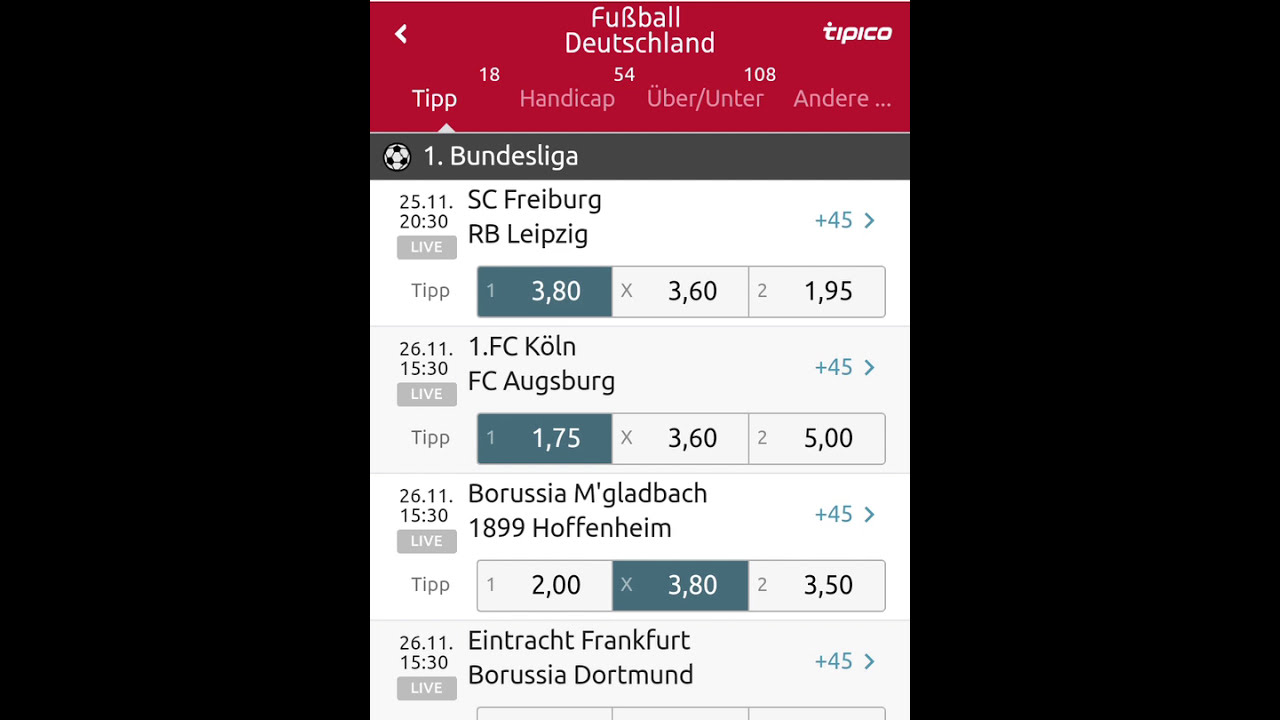
Task: Pick draw 3,80 for M'gladbach vs Hoffenheim
Action: pos(680,585)
